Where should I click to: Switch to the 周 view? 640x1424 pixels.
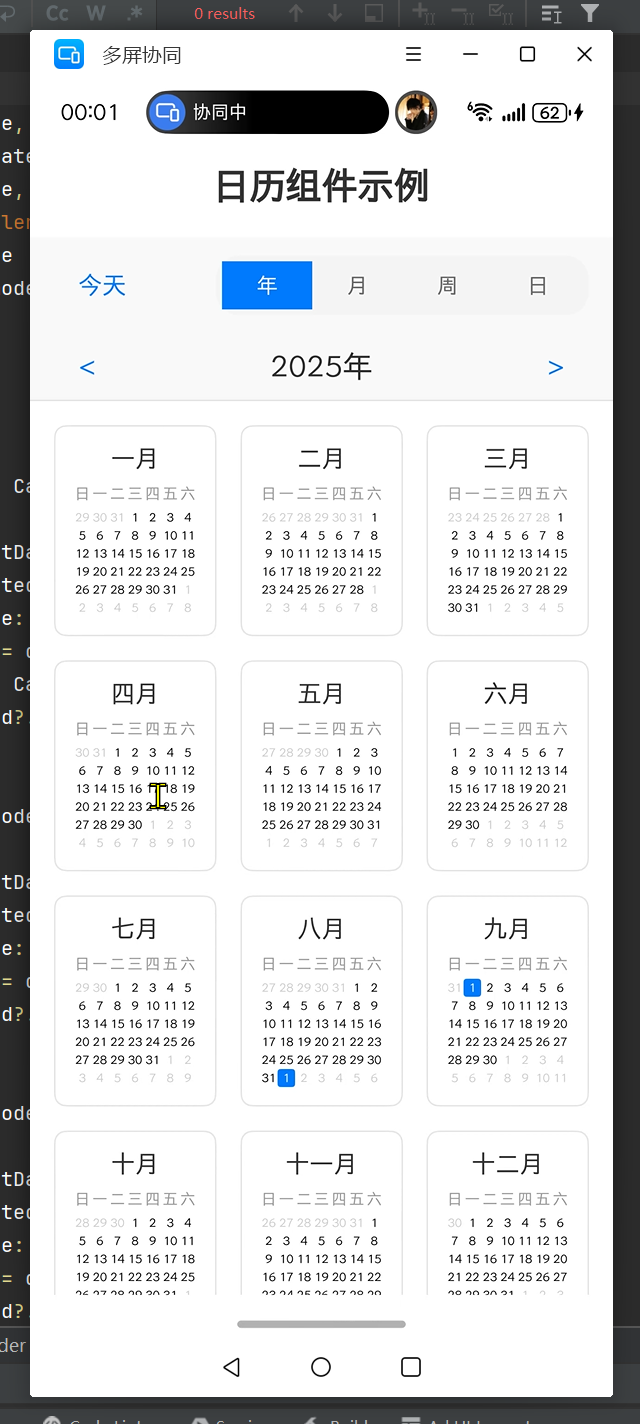(447, 286)
